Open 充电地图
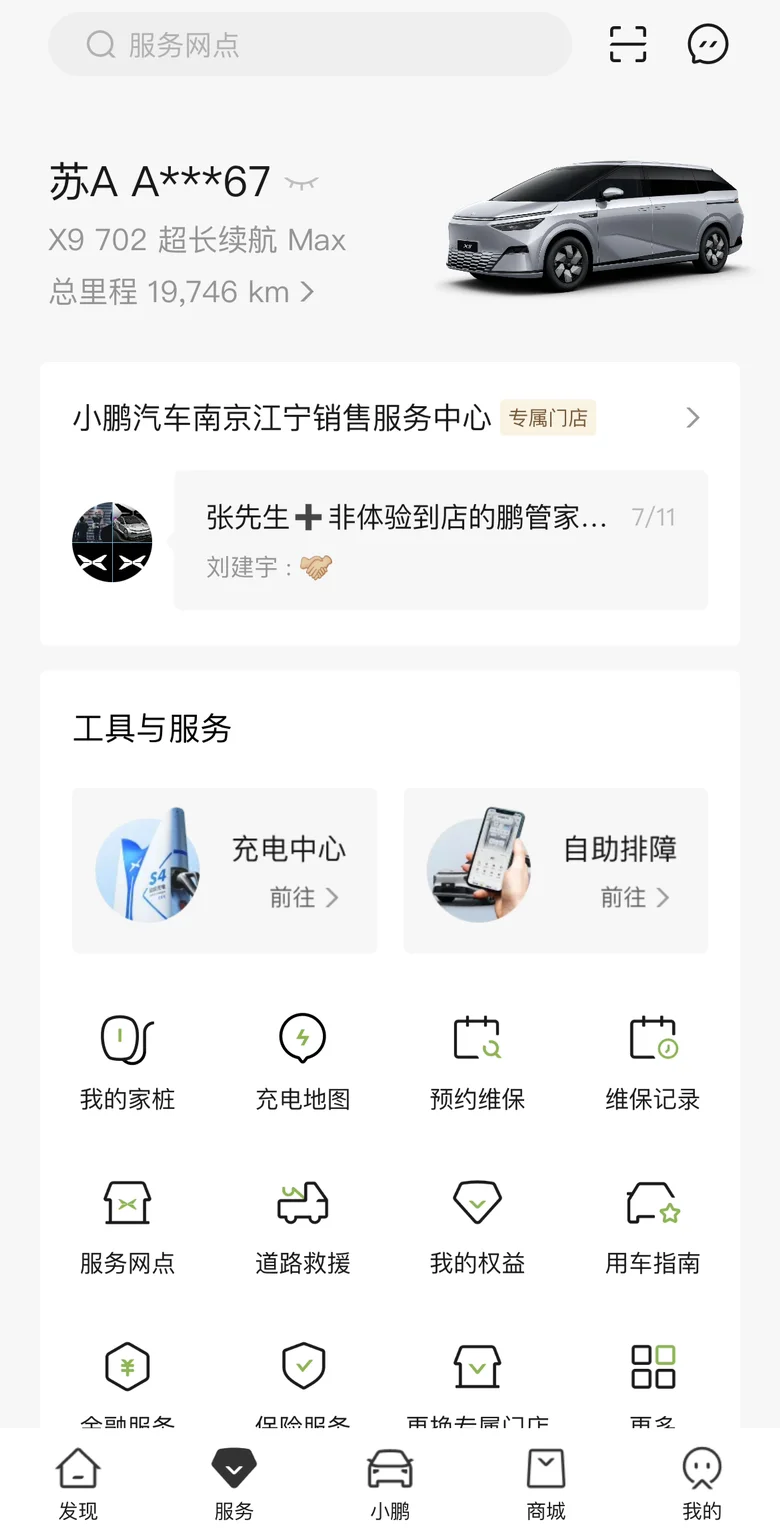Image resolution: width=780 pixels, height=1540 pixels. [x=303, y=1064]
